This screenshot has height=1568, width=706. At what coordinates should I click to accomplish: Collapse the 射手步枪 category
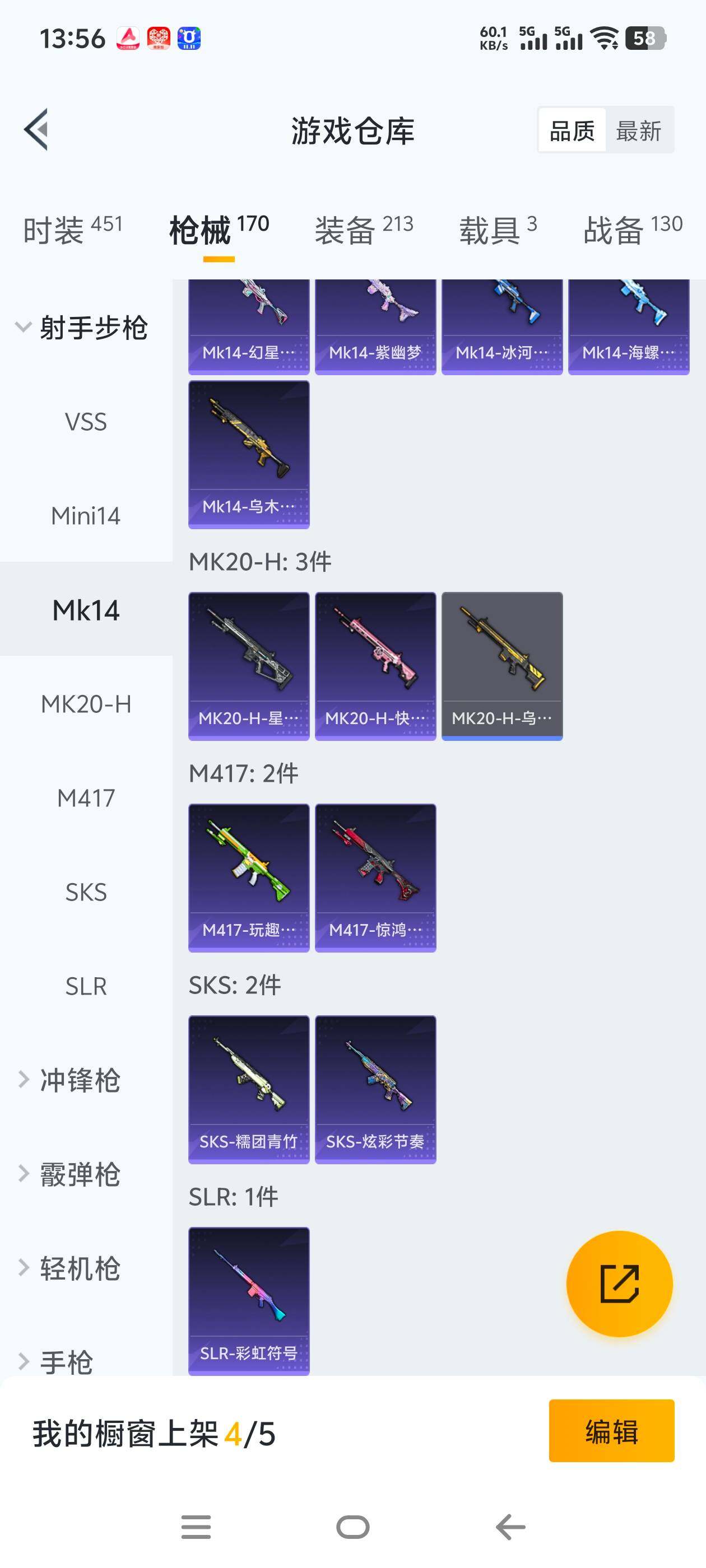click(82, 328)
